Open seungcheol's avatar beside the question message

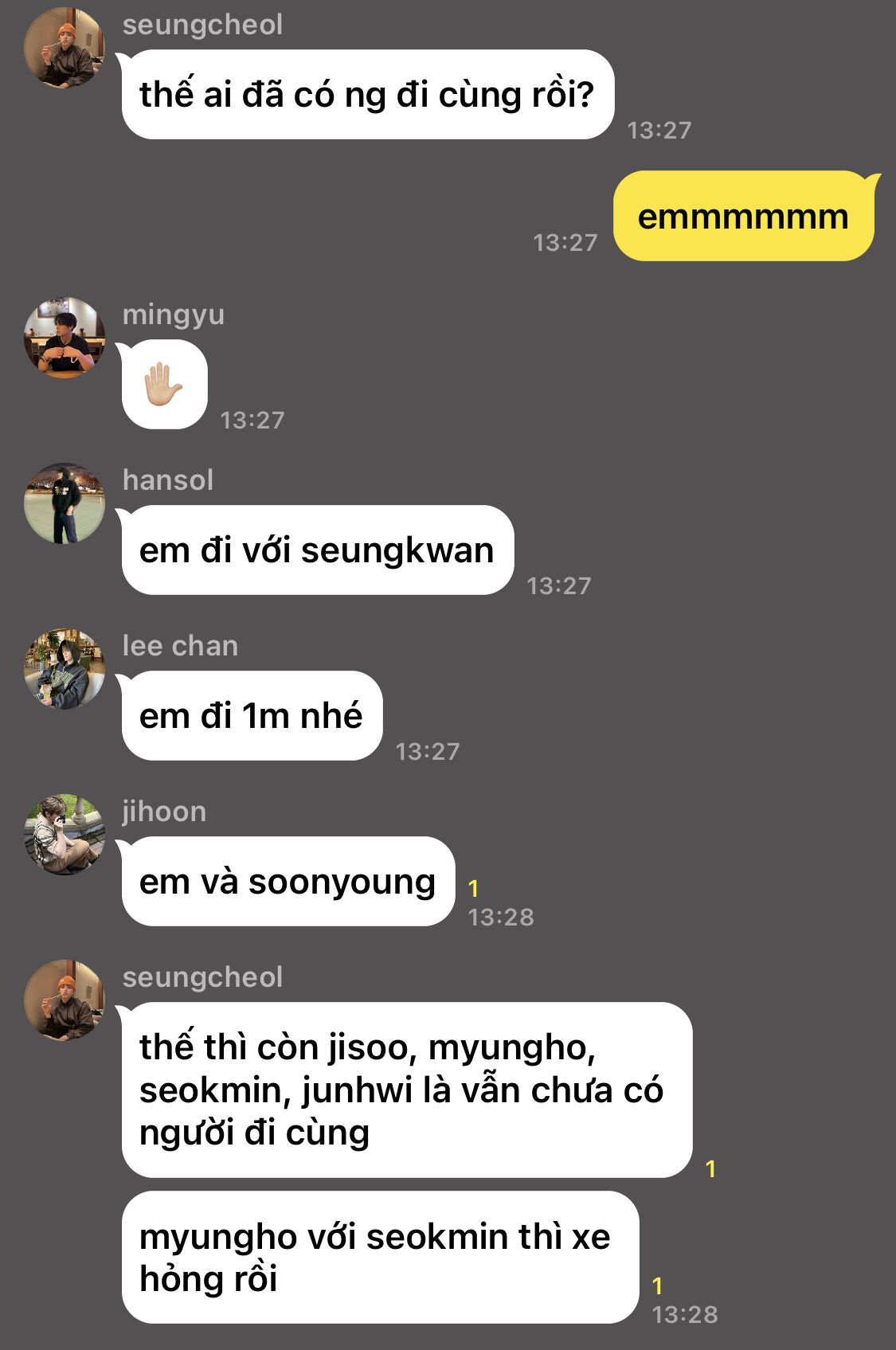[x=65, y=48]
